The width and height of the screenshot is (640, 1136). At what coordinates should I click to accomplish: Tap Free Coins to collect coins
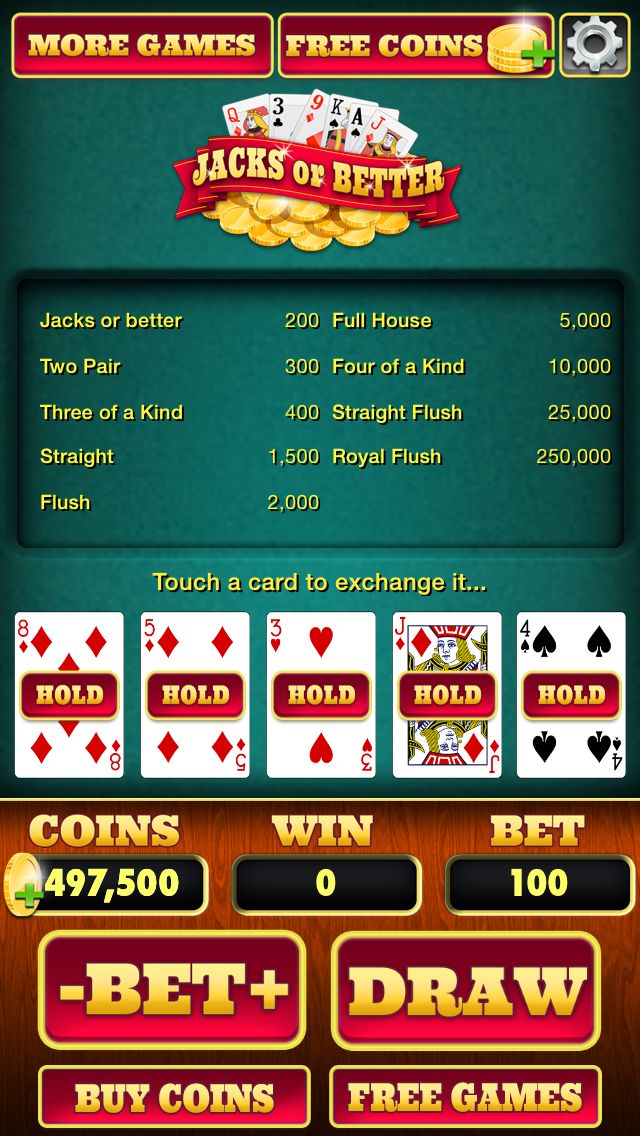[x=416, y=45]
